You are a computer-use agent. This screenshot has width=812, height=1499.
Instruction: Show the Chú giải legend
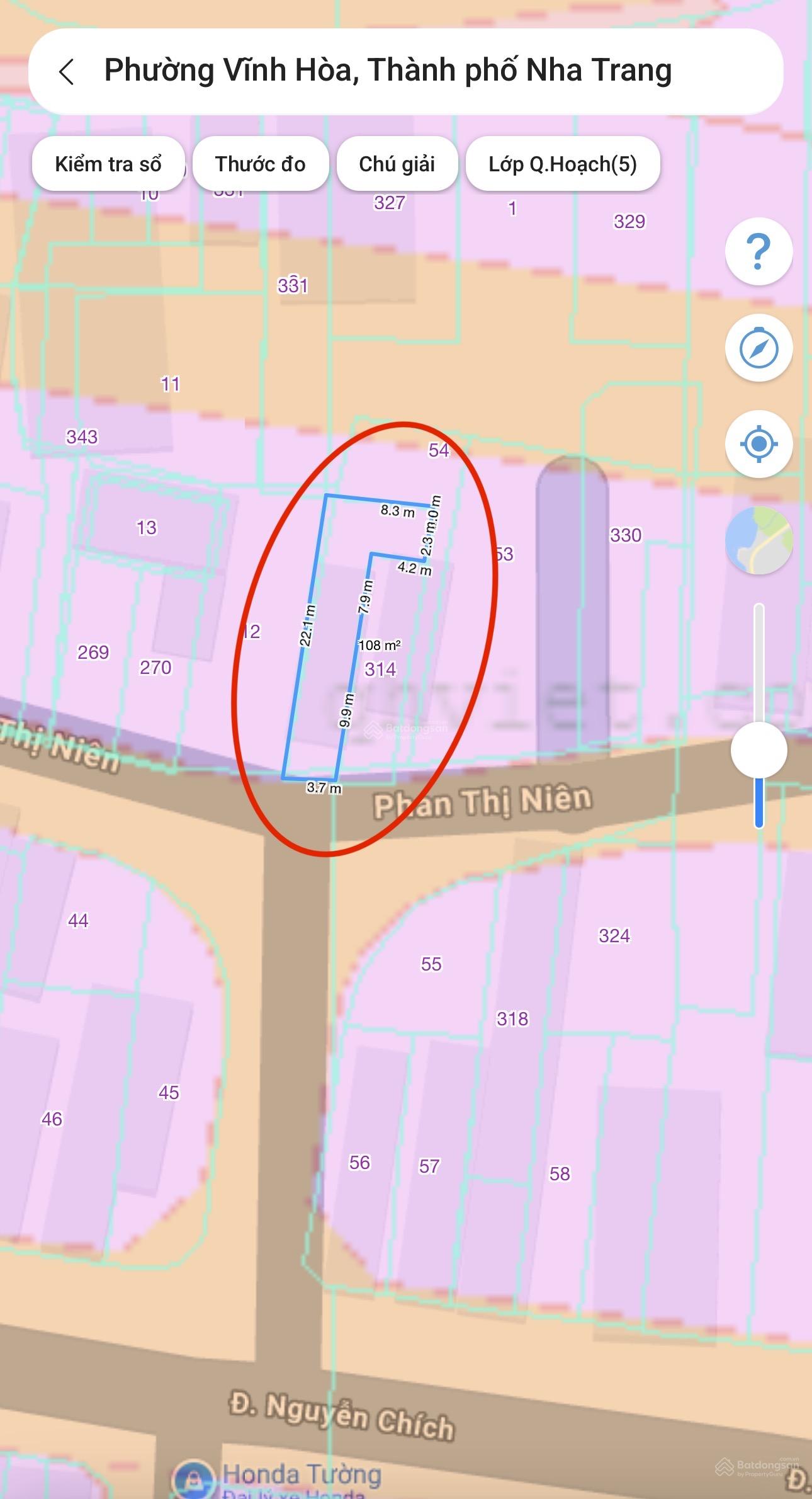[397, 164]
